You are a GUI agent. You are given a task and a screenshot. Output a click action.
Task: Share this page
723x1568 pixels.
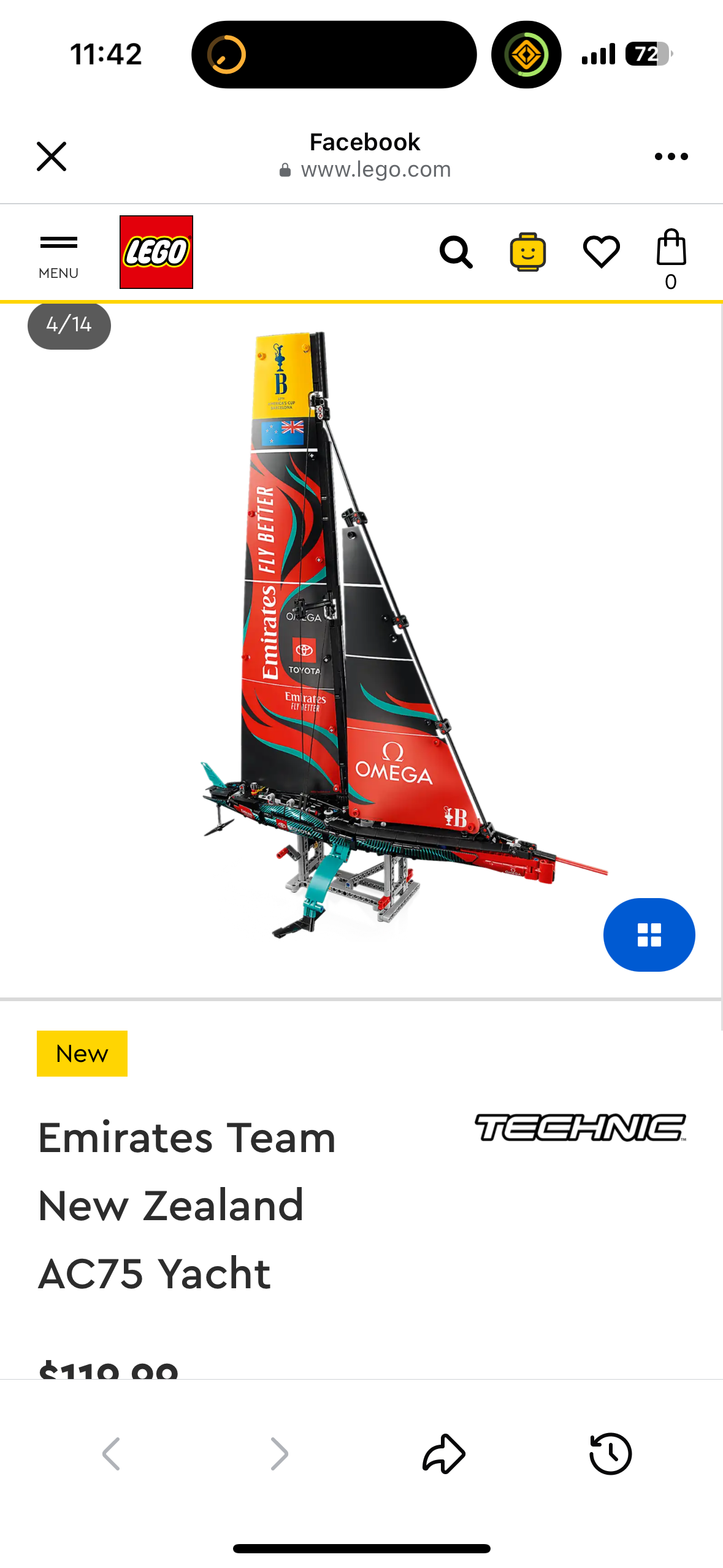point(444,1453)
